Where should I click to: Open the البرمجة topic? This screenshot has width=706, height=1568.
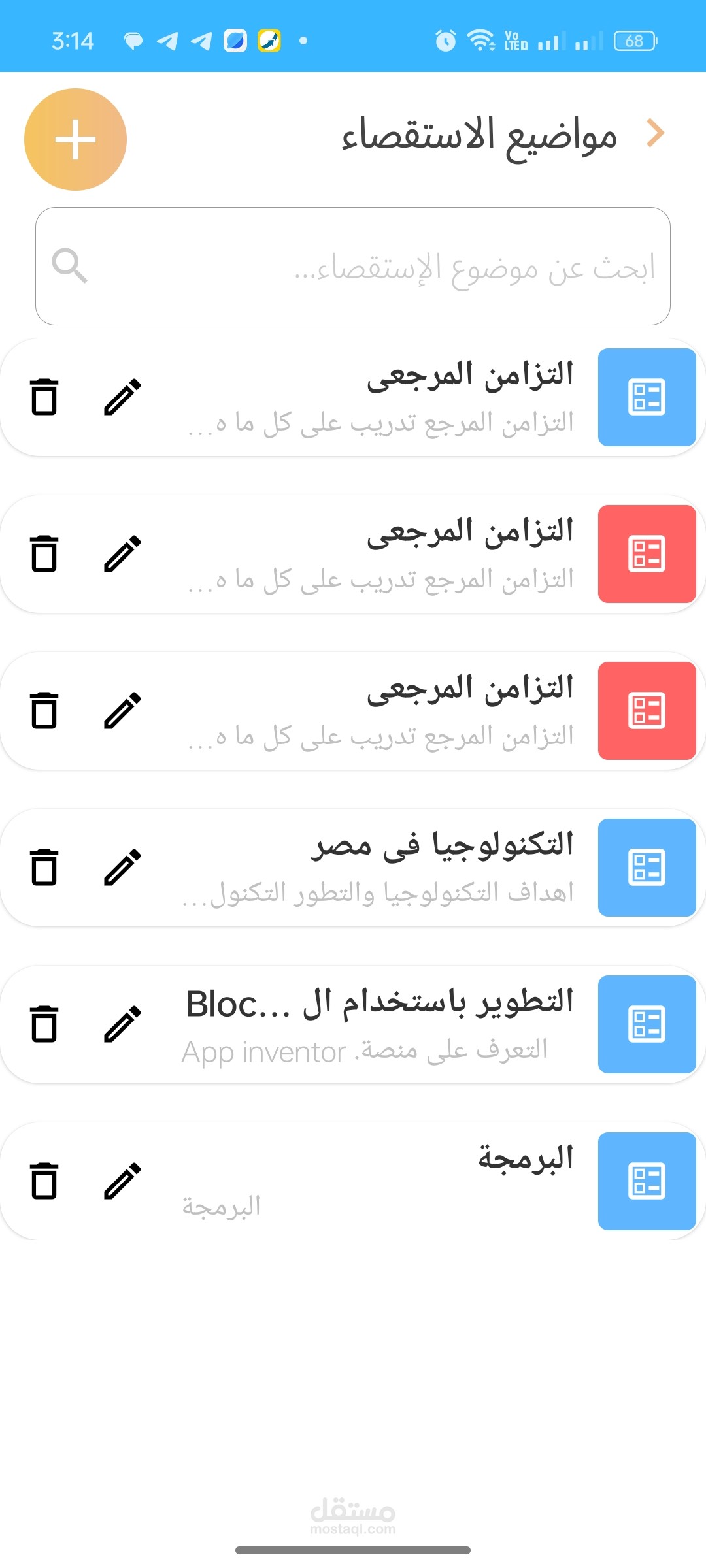coord(392,1181)
